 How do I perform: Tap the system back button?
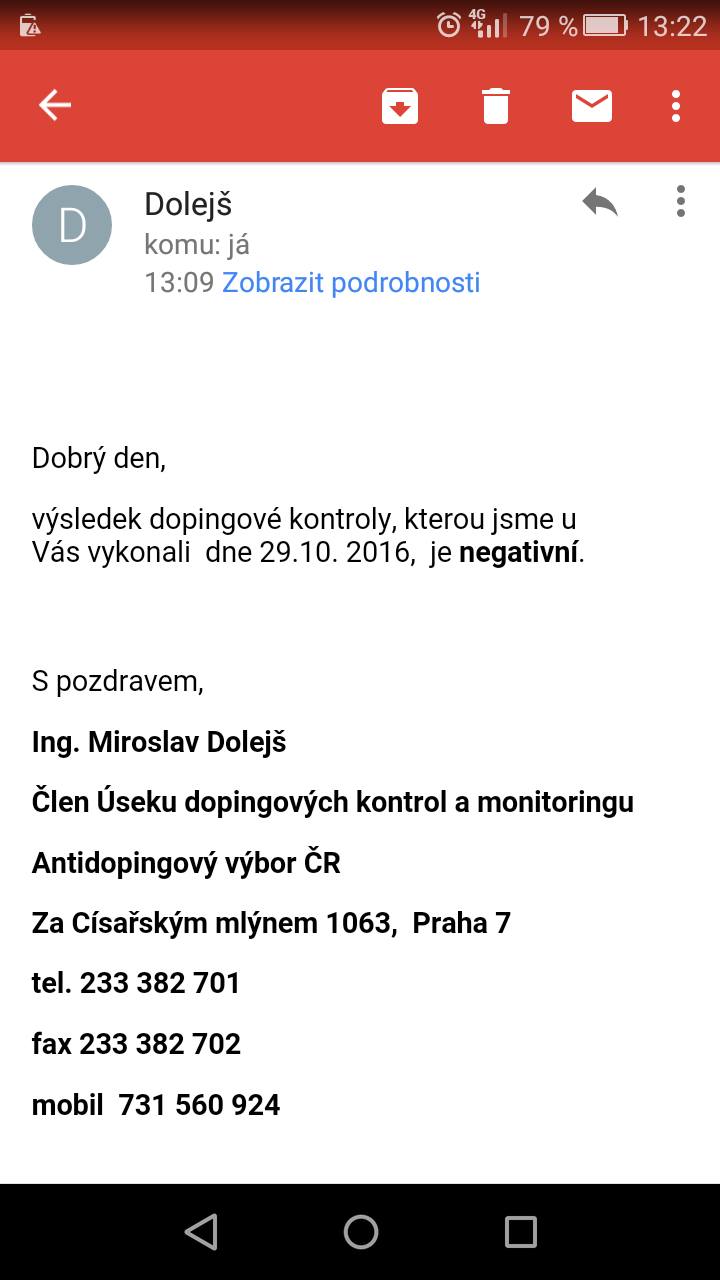pyautogui.click(x=201, y=1232)
